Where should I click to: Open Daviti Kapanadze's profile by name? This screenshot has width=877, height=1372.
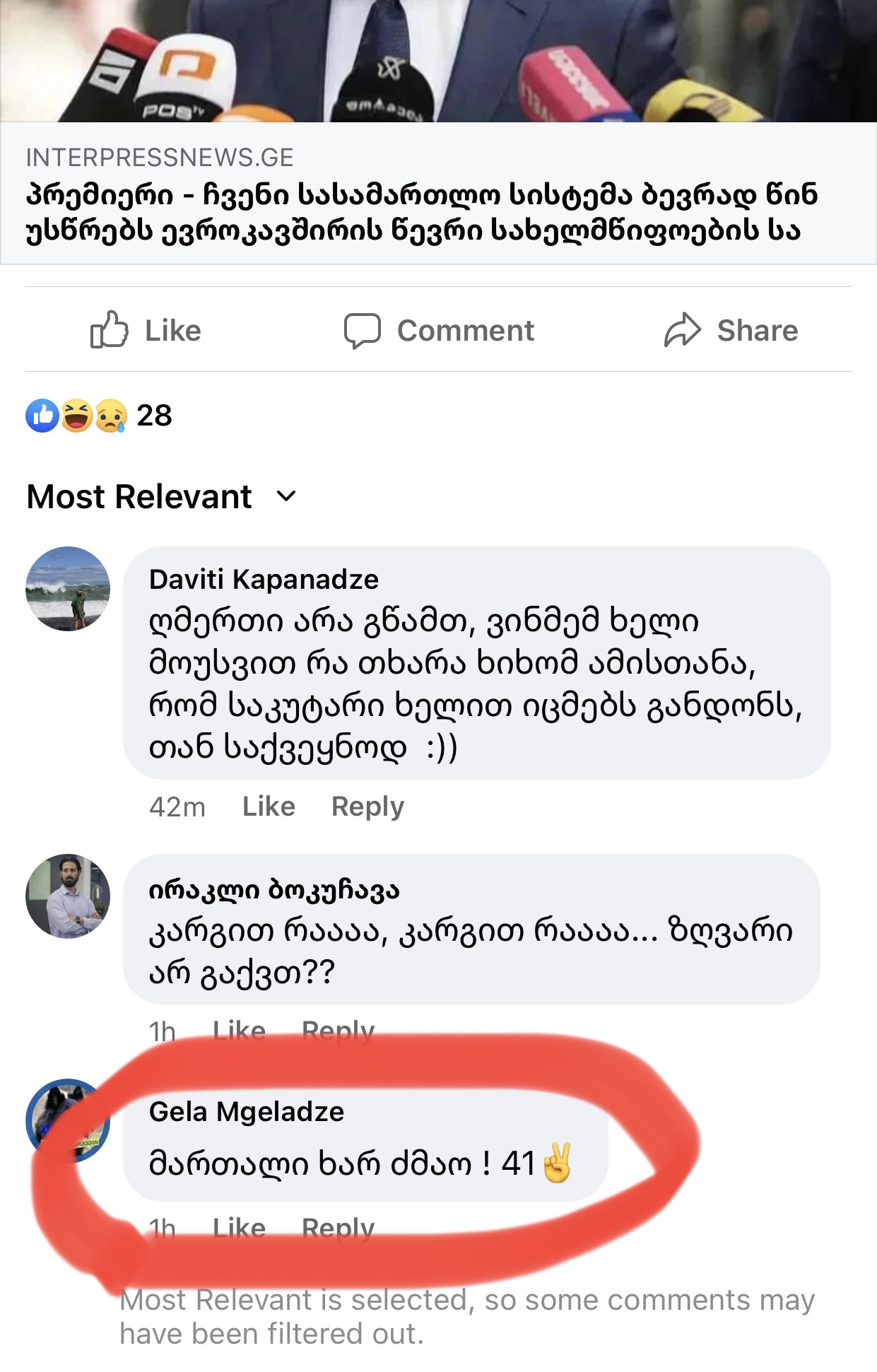click(x=264, y=579)
